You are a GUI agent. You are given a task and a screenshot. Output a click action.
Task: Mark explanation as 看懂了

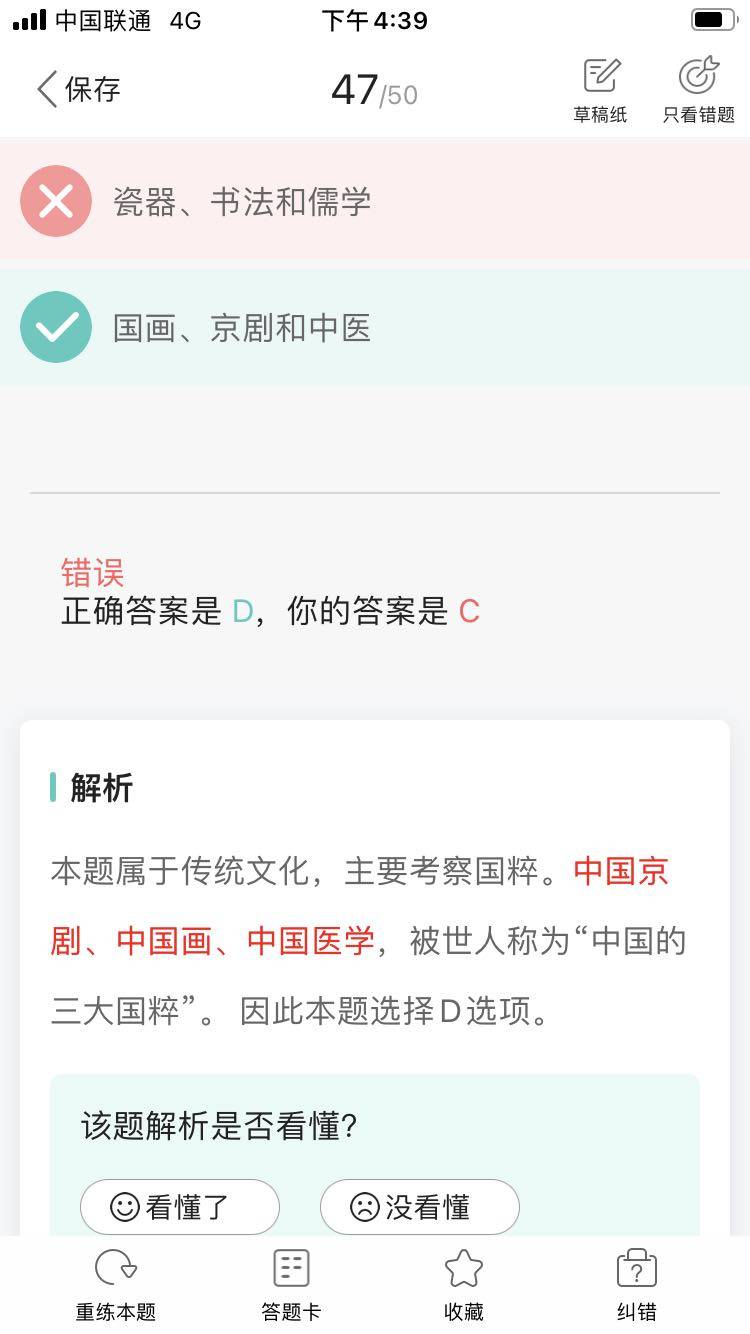(x=180, y=1207)
